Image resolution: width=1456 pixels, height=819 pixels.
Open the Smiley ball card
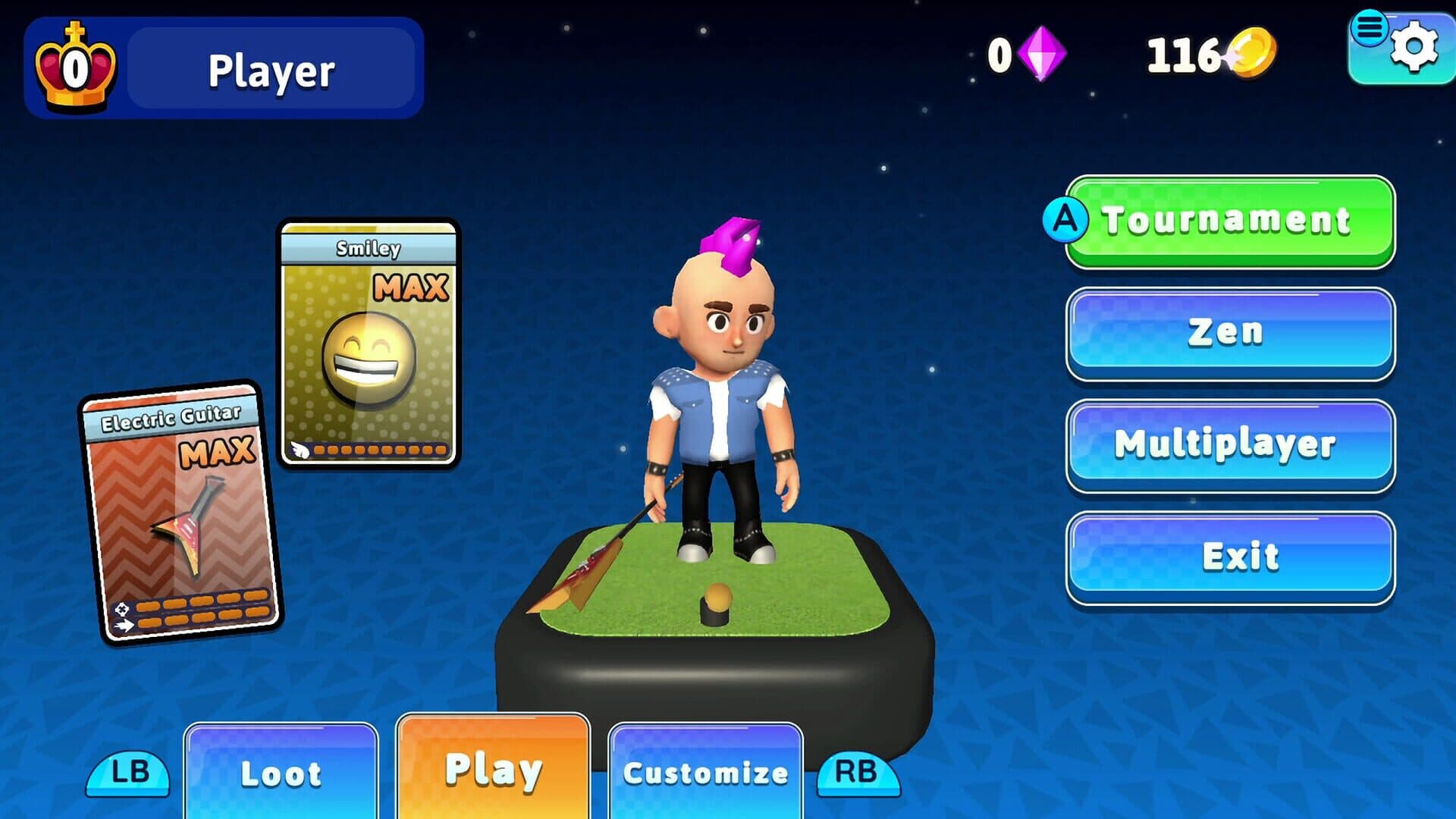(x=369, y=343)
